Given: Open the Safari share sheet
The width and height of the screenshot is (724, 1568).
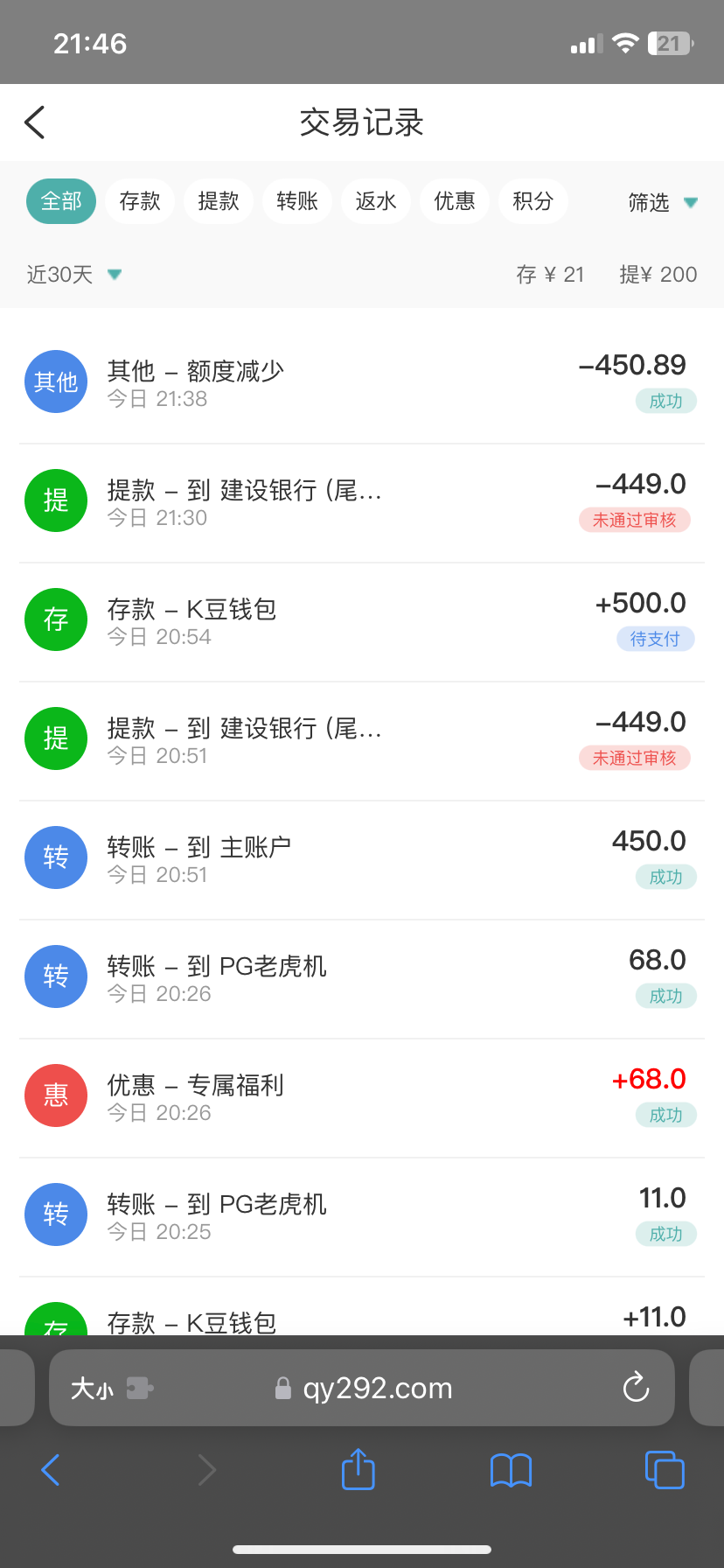Looking at the screenshot, I should click(x=358, y=1469).
